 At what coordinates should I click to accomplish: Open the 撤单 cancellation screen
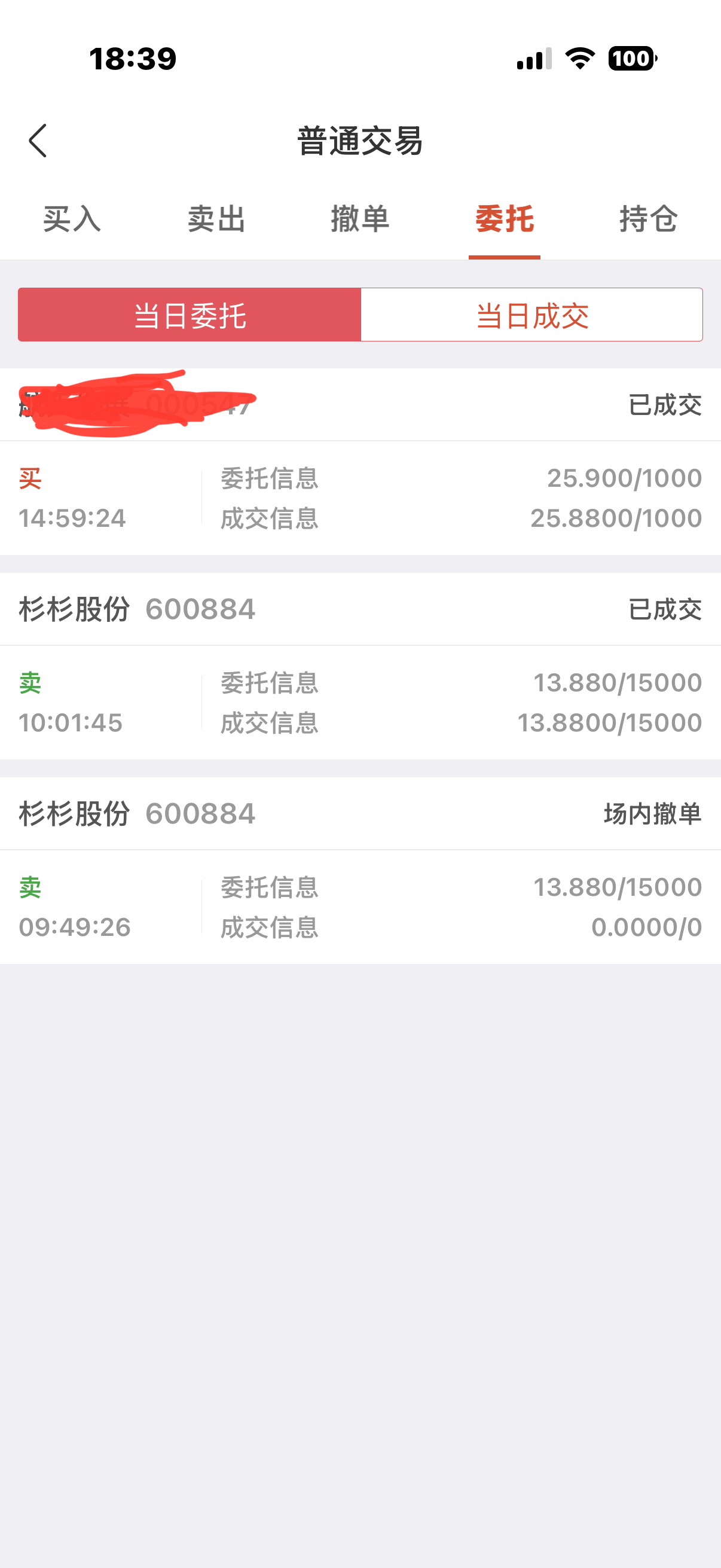(x=360, y=219)
